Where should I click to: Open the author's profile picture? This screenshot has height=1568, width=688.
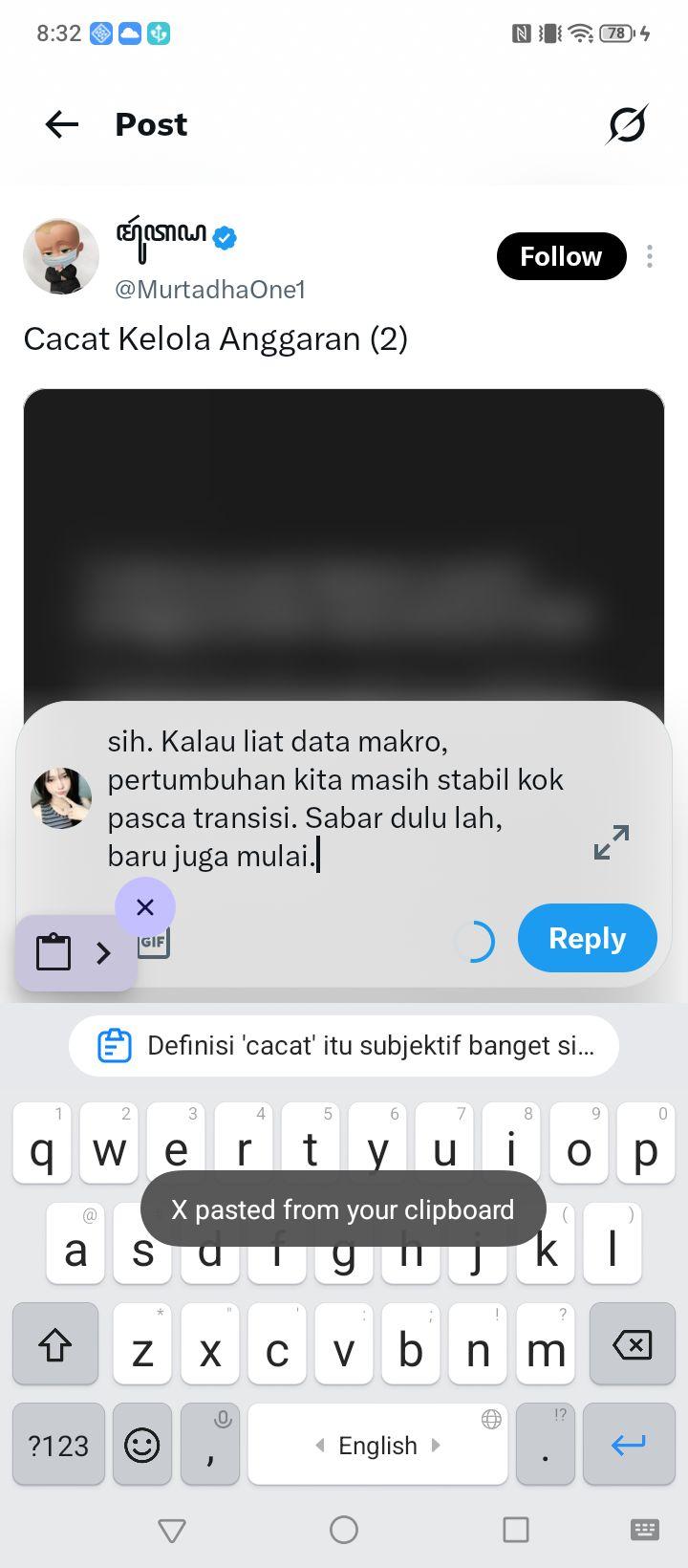(x=61, y=256)
